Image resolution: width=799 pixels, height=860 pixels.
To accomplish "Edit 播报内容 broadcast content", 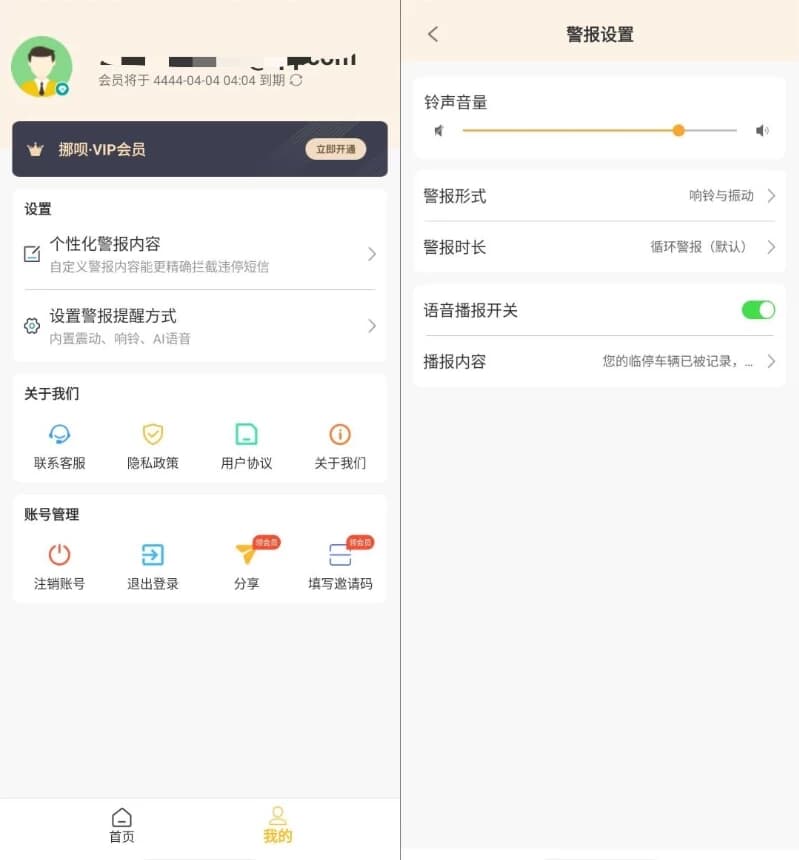I will coord(599,361).
